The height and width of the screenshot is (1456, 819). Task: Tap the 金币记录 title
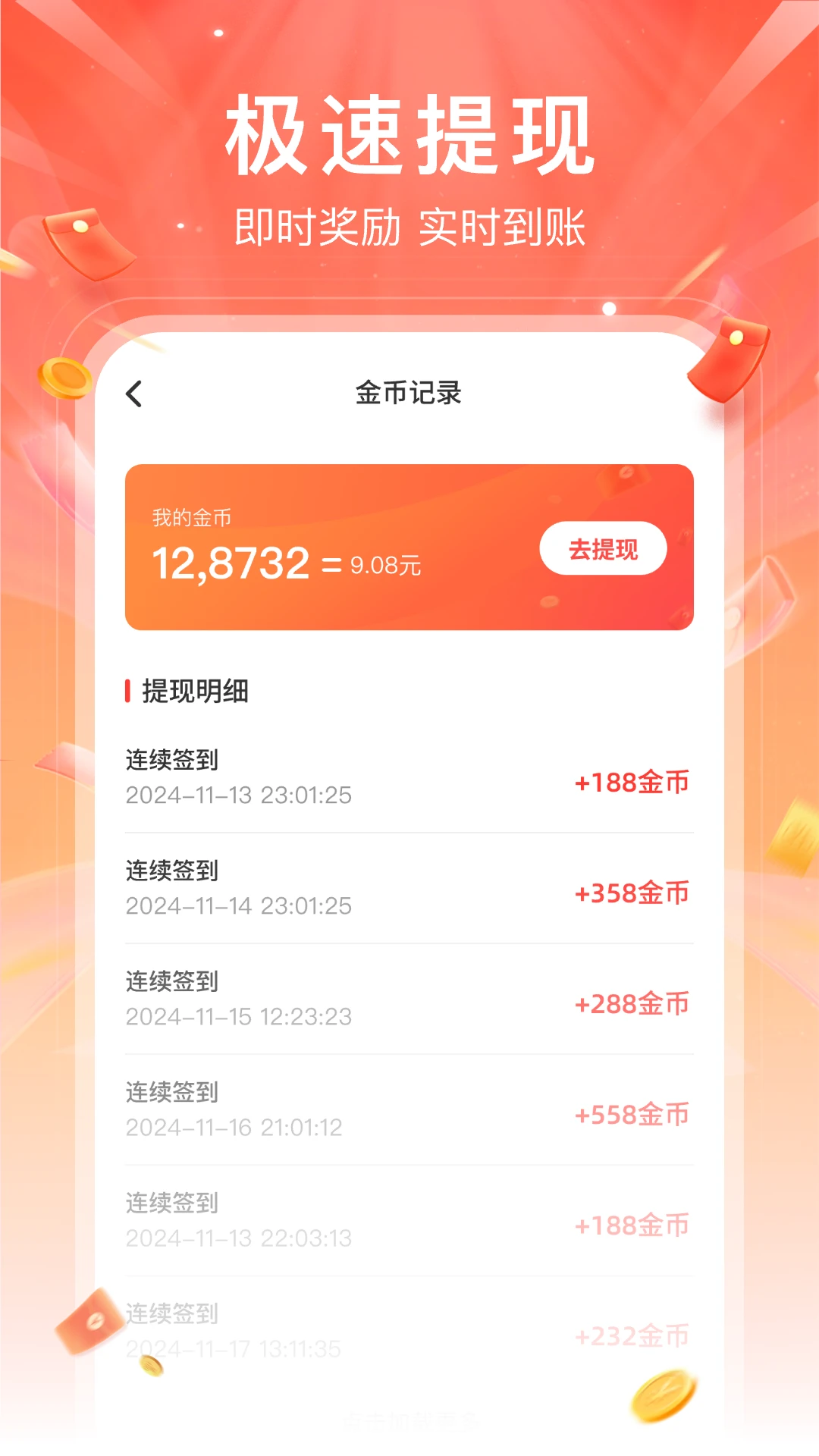coord(409,393)
